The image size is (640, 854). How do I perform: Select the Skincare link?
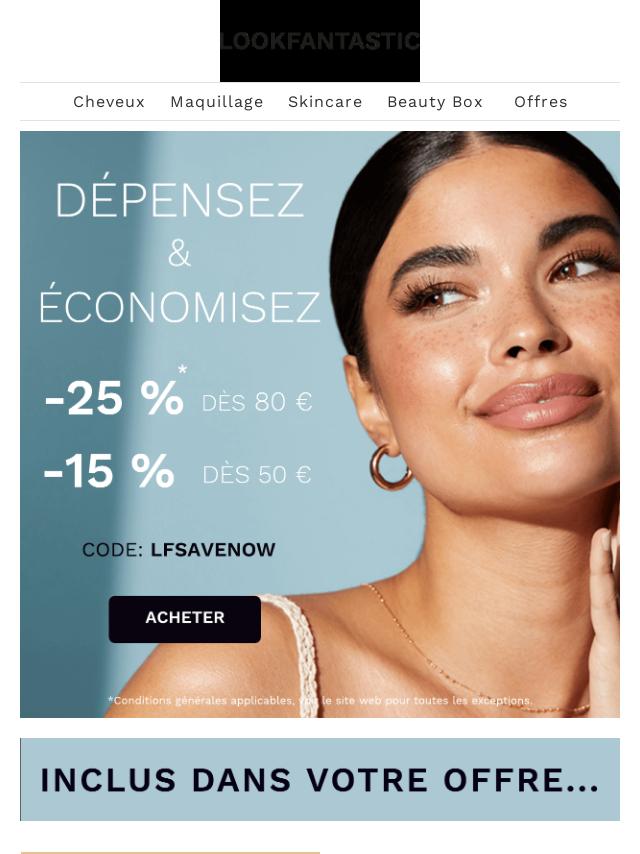[x=325, y=102]
